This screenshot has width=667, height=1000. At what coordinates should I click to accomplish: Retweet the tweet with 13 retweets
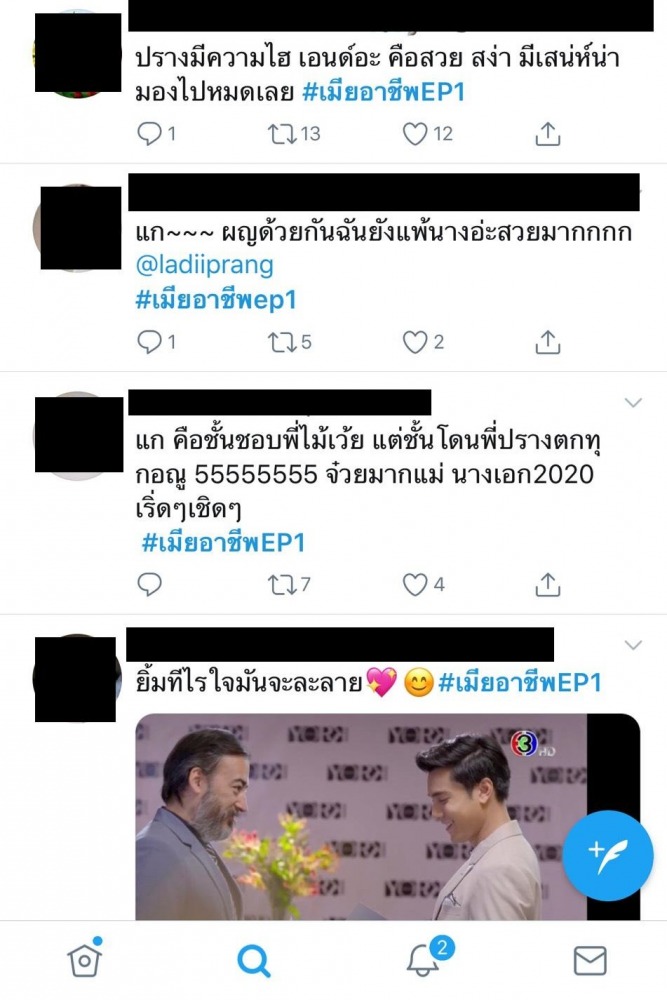[283, 133]
